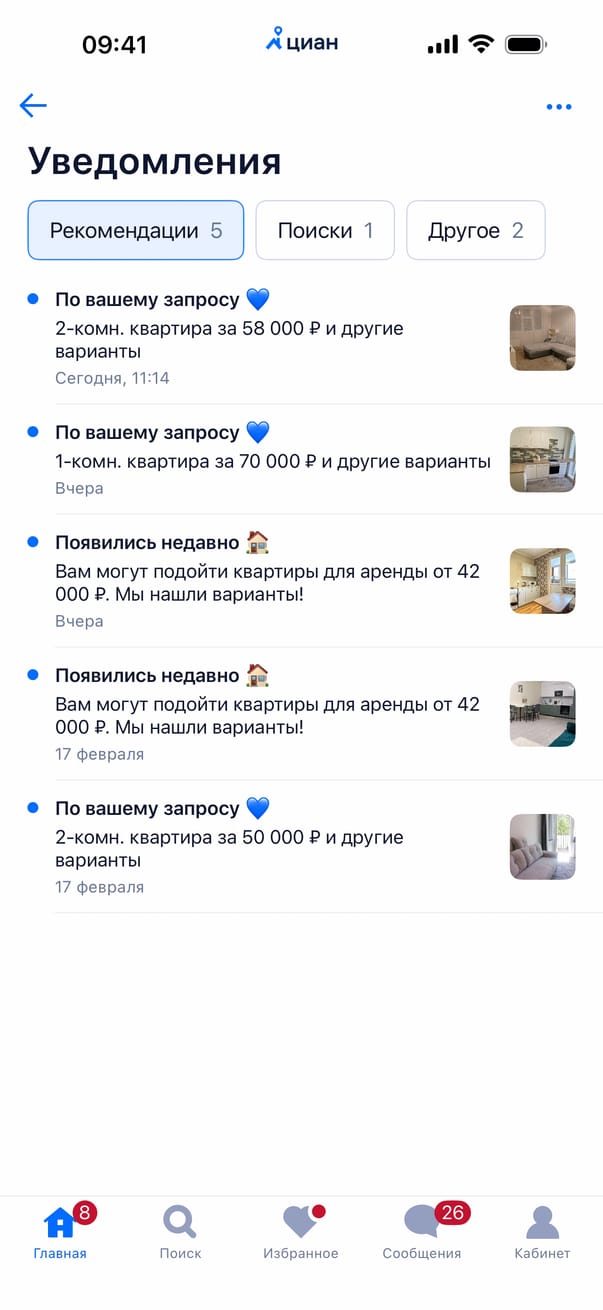The image size is (603, 1310).
Task: Go back using the top arrow
Action: coord(33,106)
